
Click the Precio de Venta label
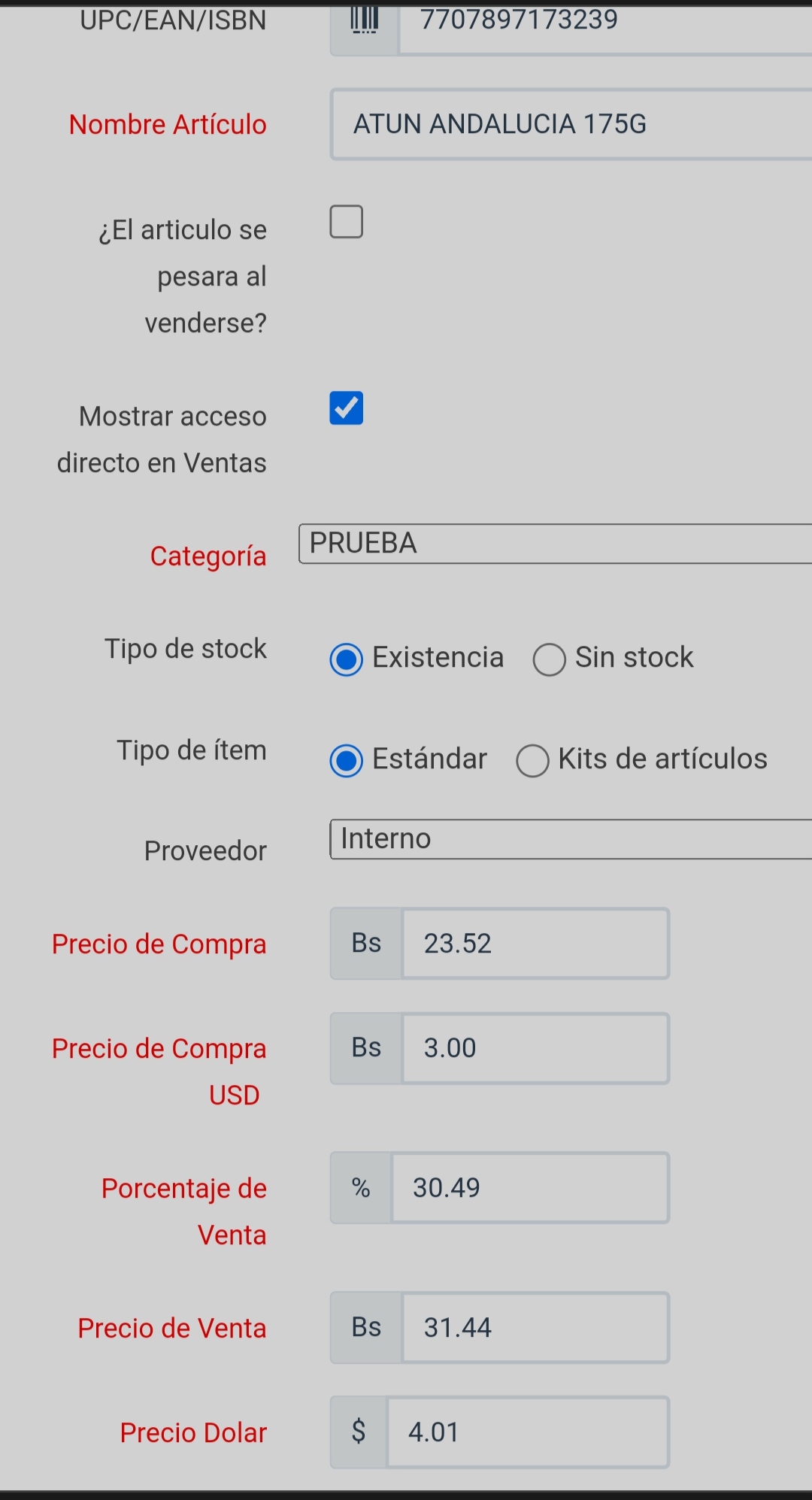(x=171, y=1327)
